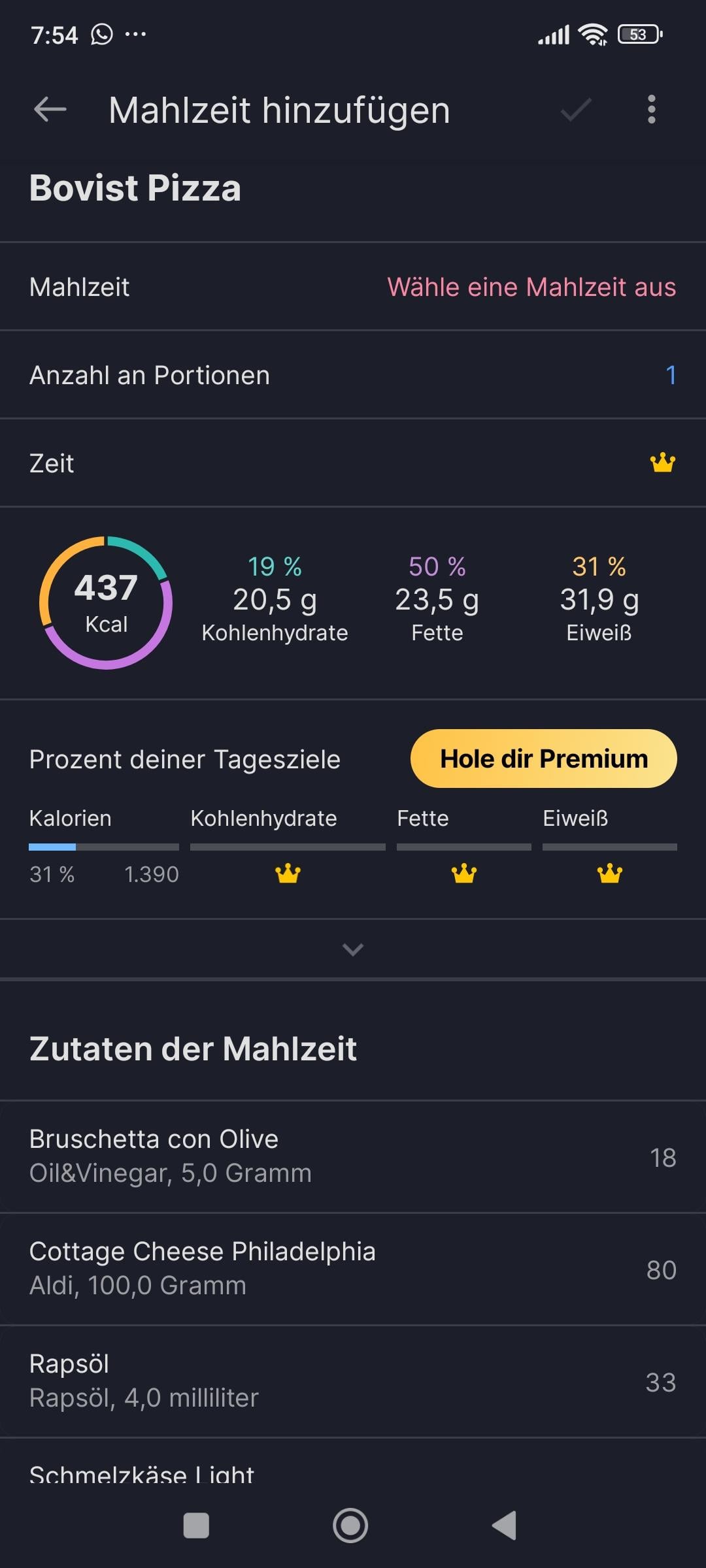Go back from Mahlzeit hinzufügen
The image size is (706, 1568).
[x=50, y=109]
